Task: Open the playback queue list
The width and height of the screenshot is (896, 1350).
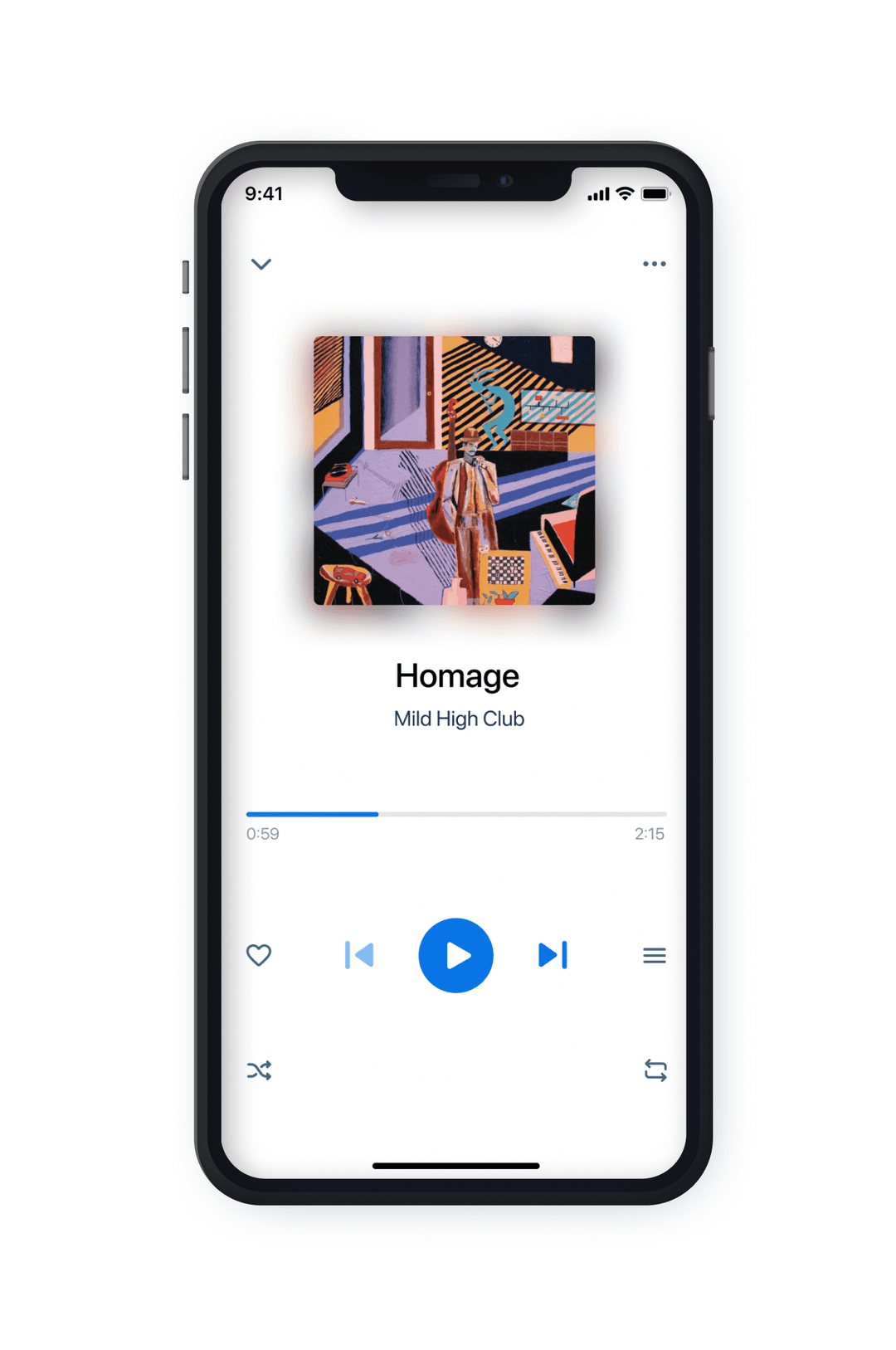Action: [654, 956]
